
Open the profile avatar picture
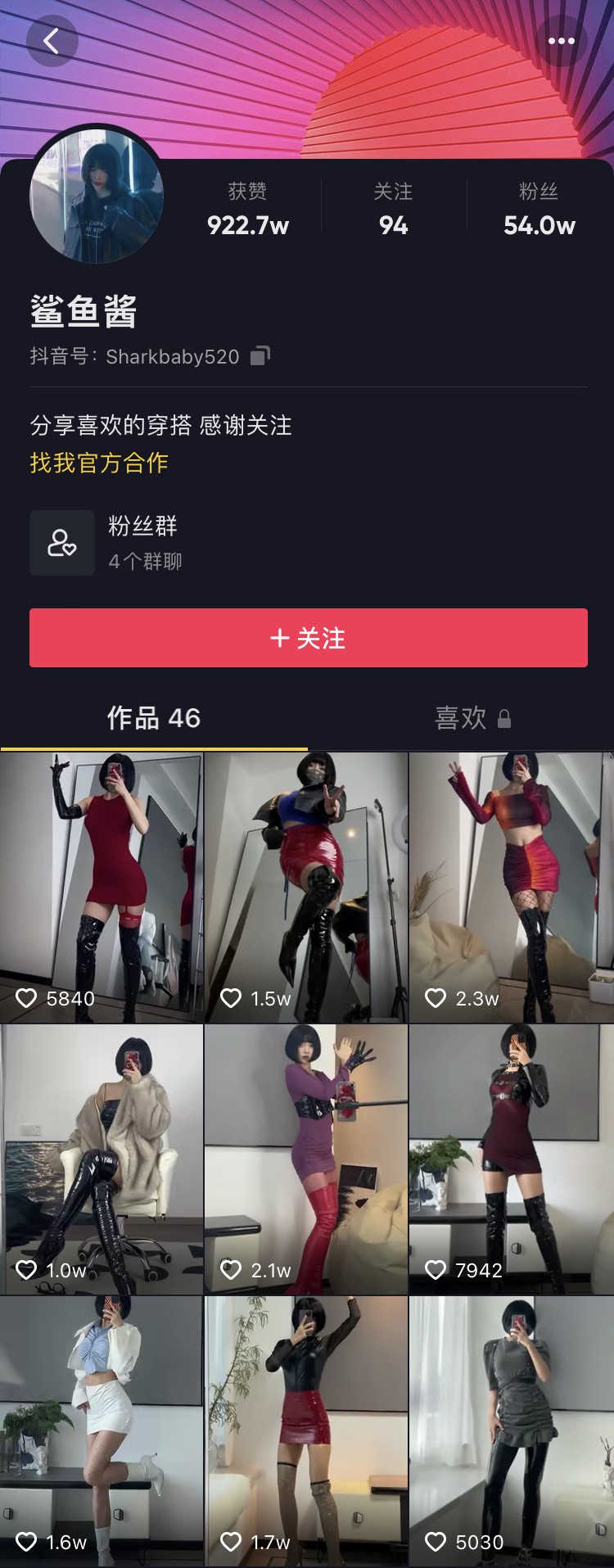coord(97,197)
